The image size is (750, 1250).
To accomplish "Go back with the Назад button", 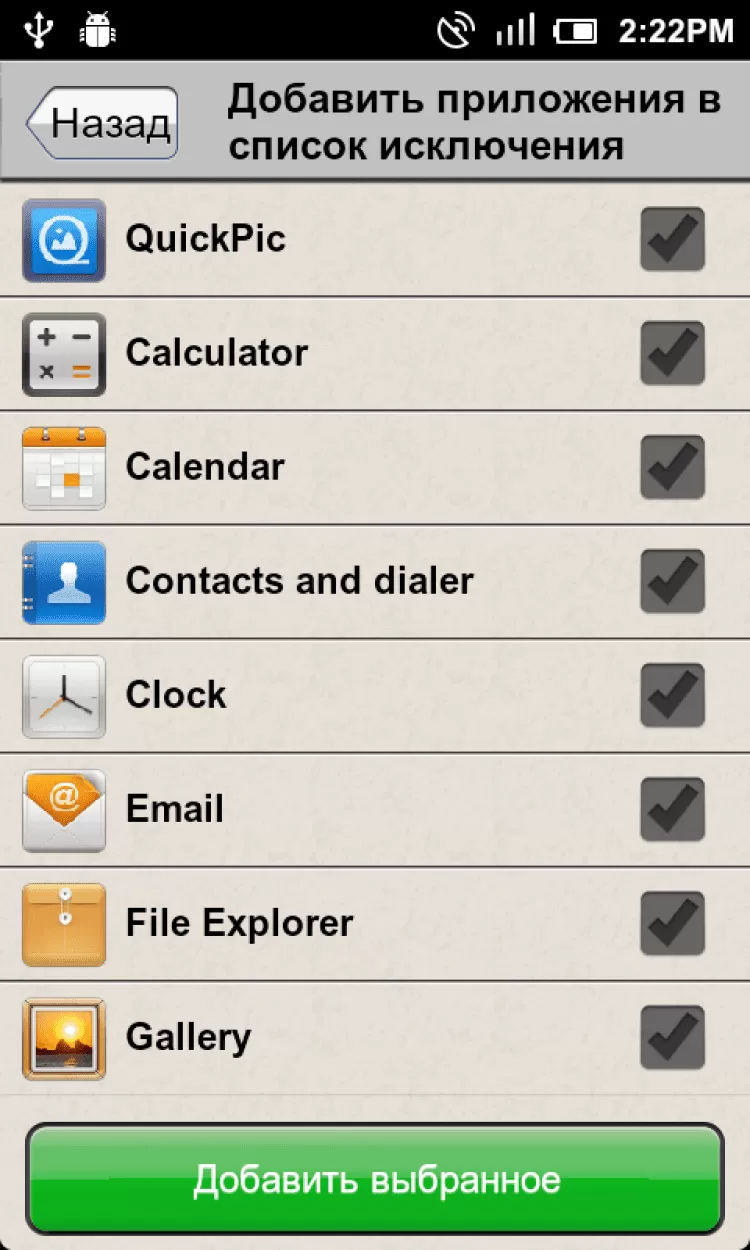I will pos(104,123).
